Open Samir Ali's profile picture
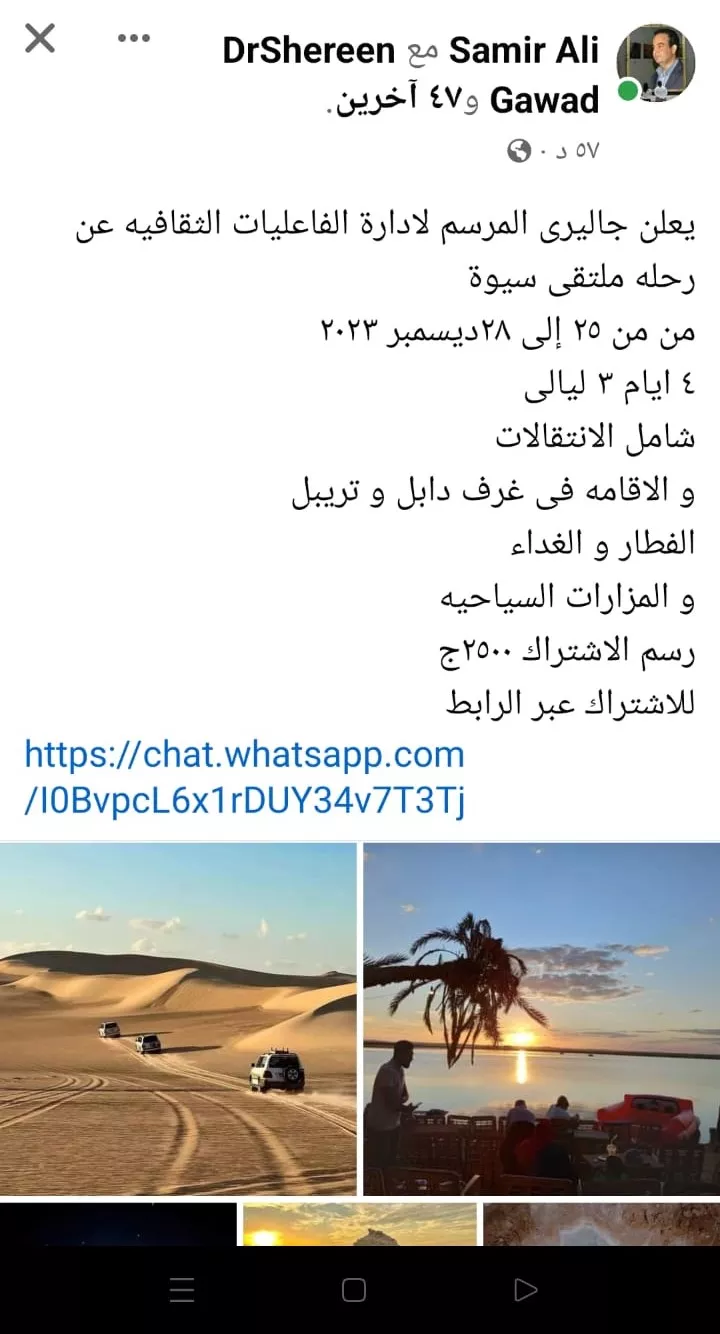720x1334 pixels. tap(656, 63)
